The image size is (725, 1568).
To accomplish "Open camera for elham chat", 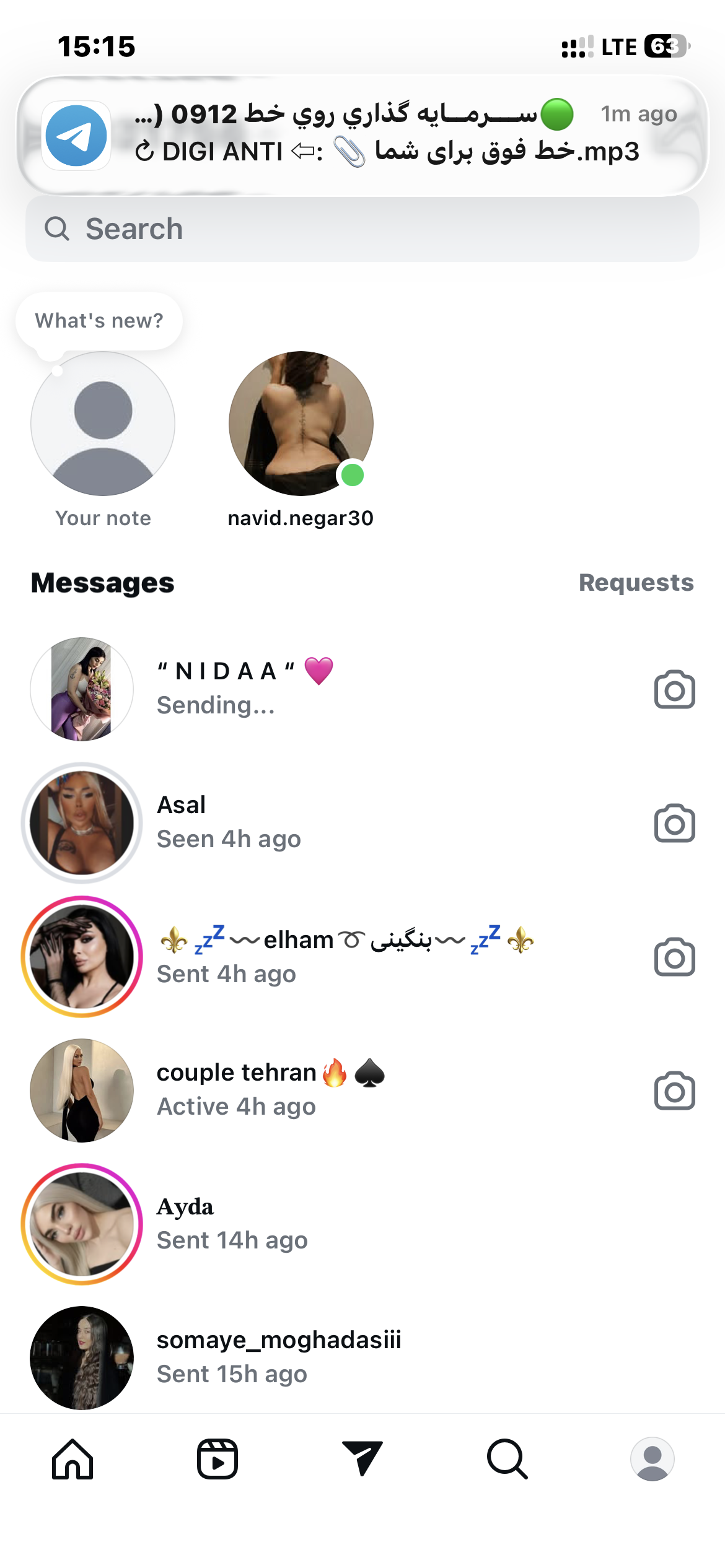I will click(x=674, y=957).
